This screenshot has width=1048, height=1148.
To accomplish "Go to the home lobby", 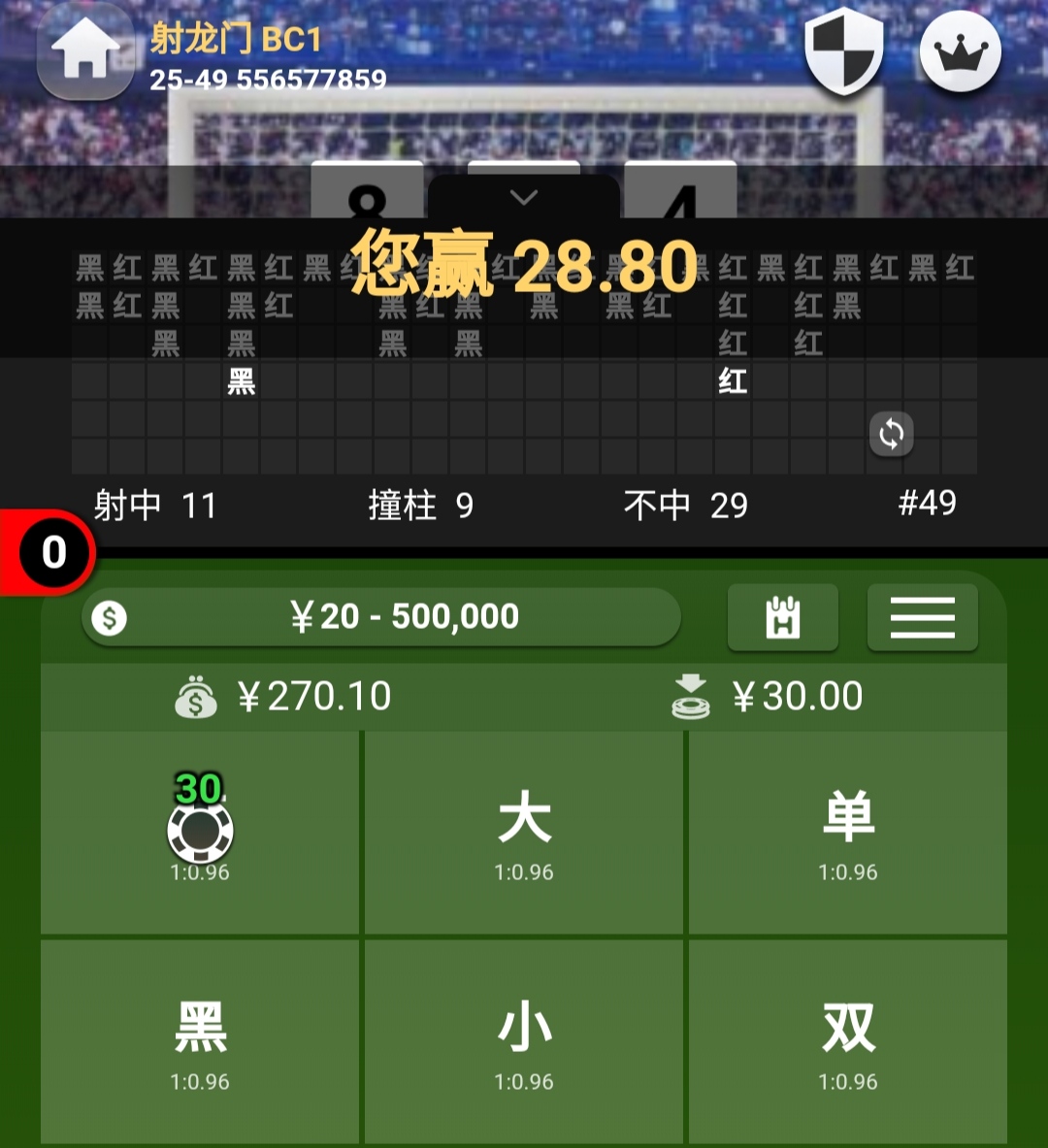I will coord(85,53).
